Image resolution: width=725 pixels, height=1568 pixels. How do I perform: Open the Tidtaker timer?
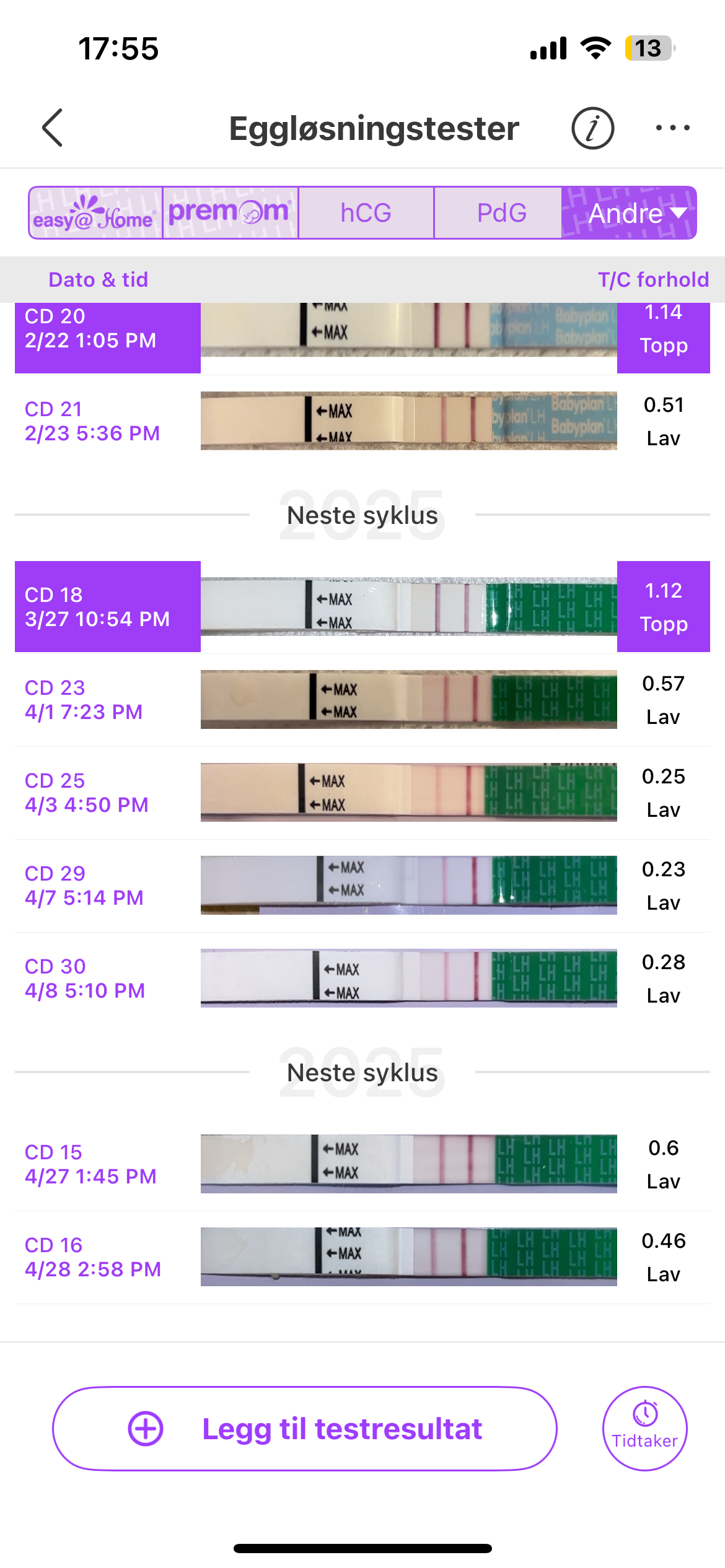click(x=645, y=1429)
